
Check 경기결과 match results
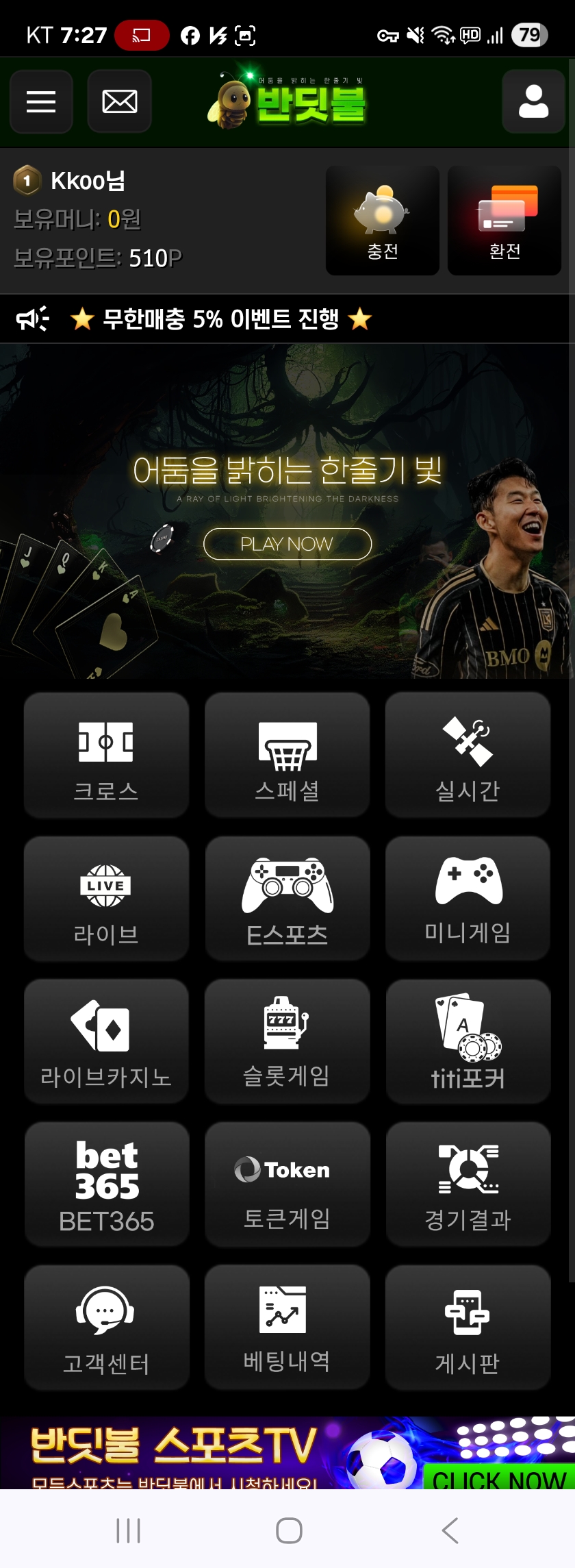pyautogui.click(x=468, y=1184)
